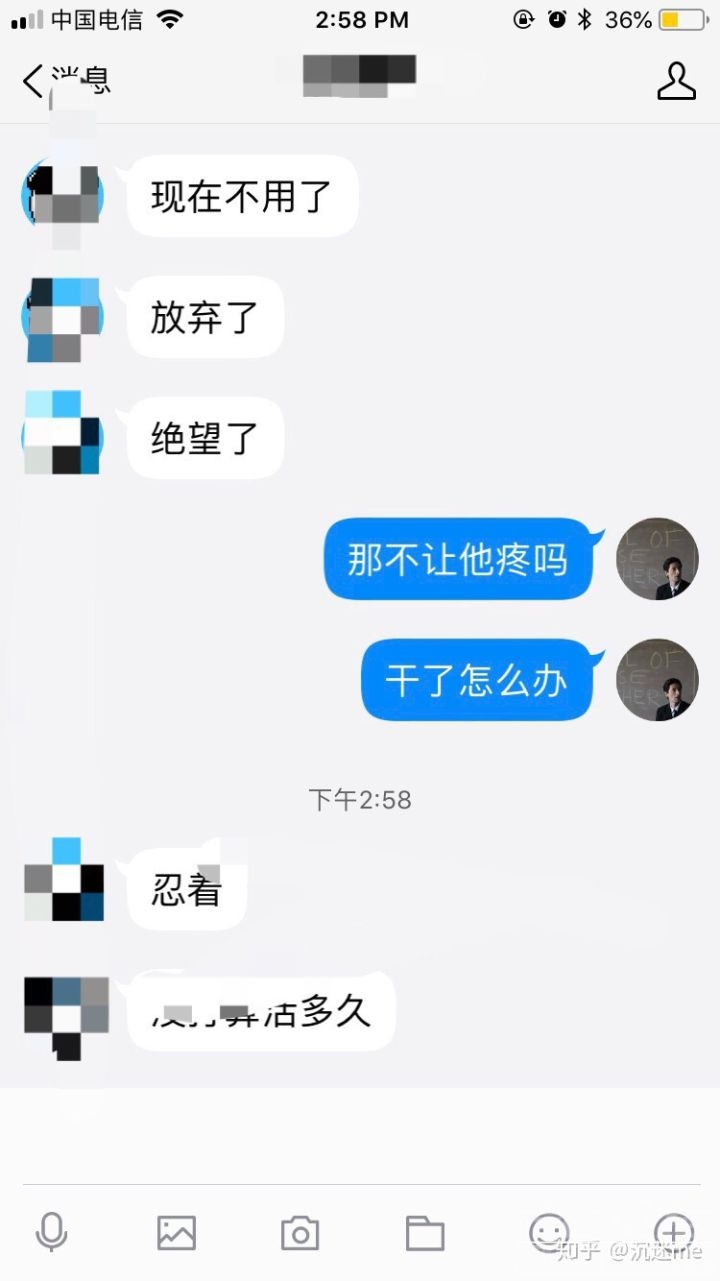Open the file folder attachment
Screen dimensions: 720x1281
pos(424,1232)
